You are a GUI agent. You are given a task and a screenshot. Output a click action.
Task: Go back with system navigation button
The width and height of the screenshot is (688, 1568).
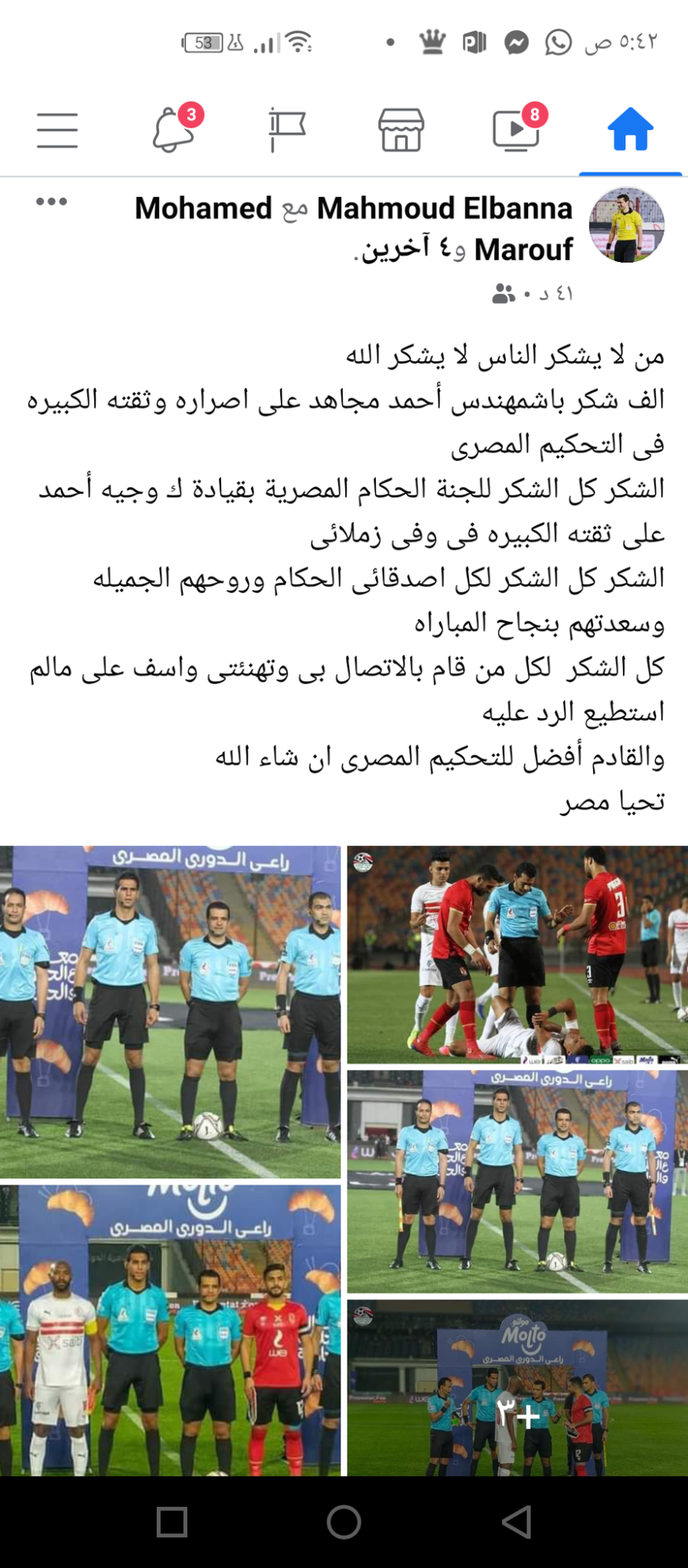(516, 1523)
